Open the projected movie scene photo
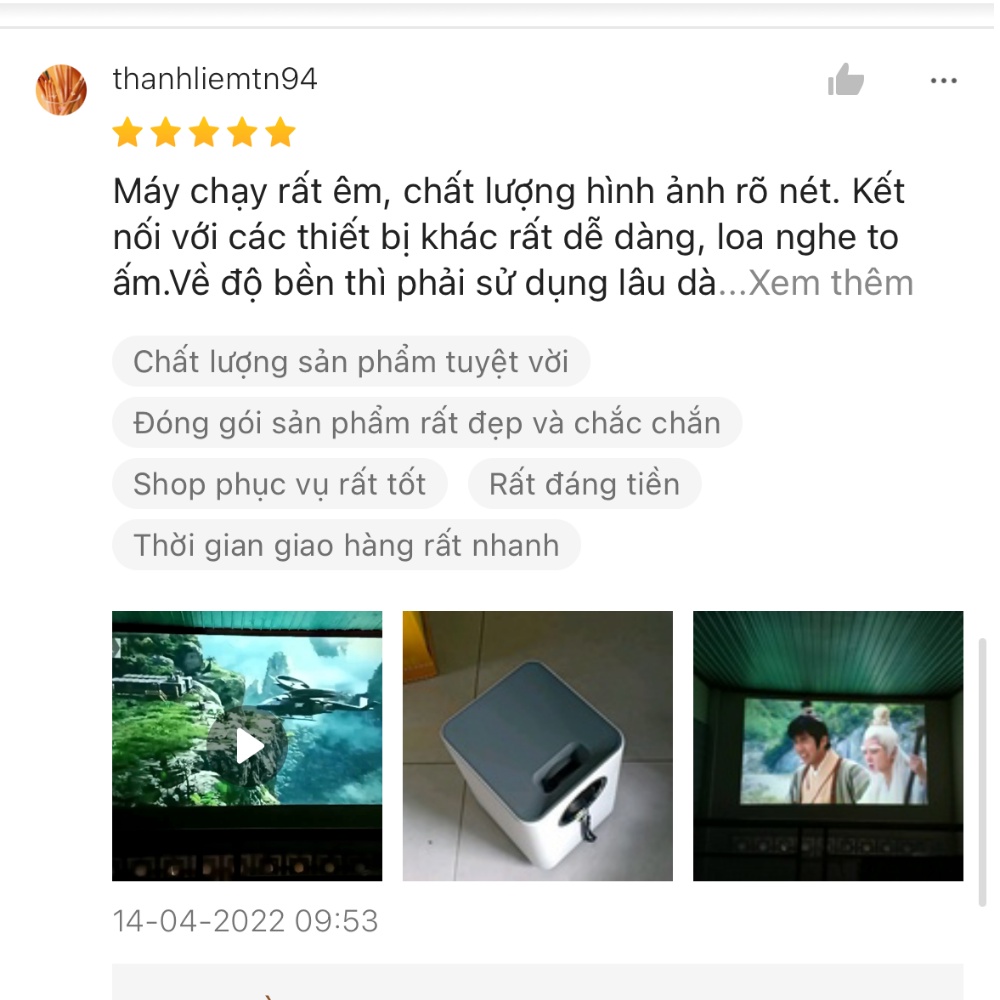Image resolution: width=1000 pixels, height=1000 pixels. (x=828, y=745)
